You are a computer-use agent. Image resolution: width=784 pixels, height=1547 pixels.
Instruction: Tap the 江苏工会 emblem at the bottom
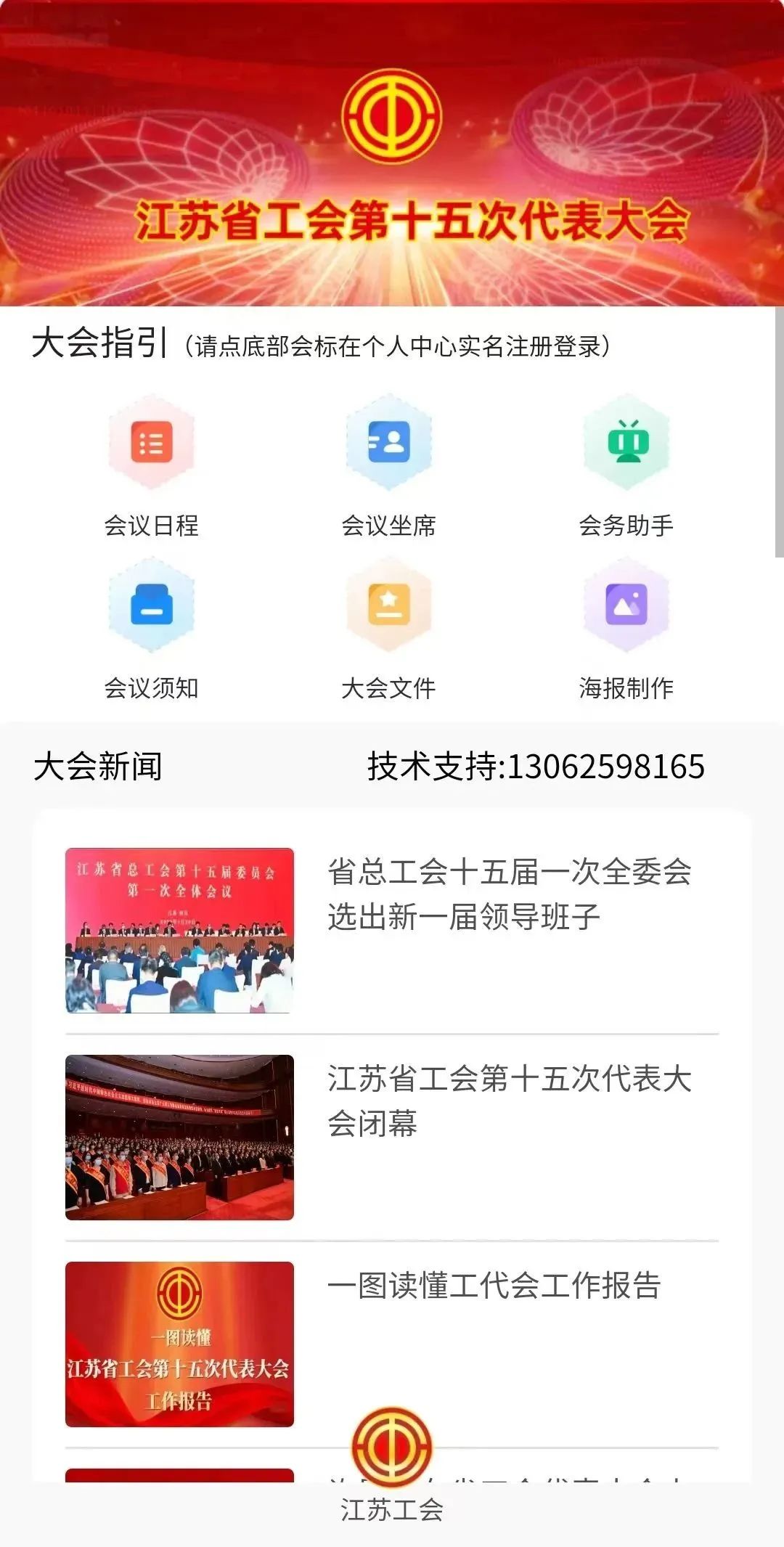coord(392,1447)
